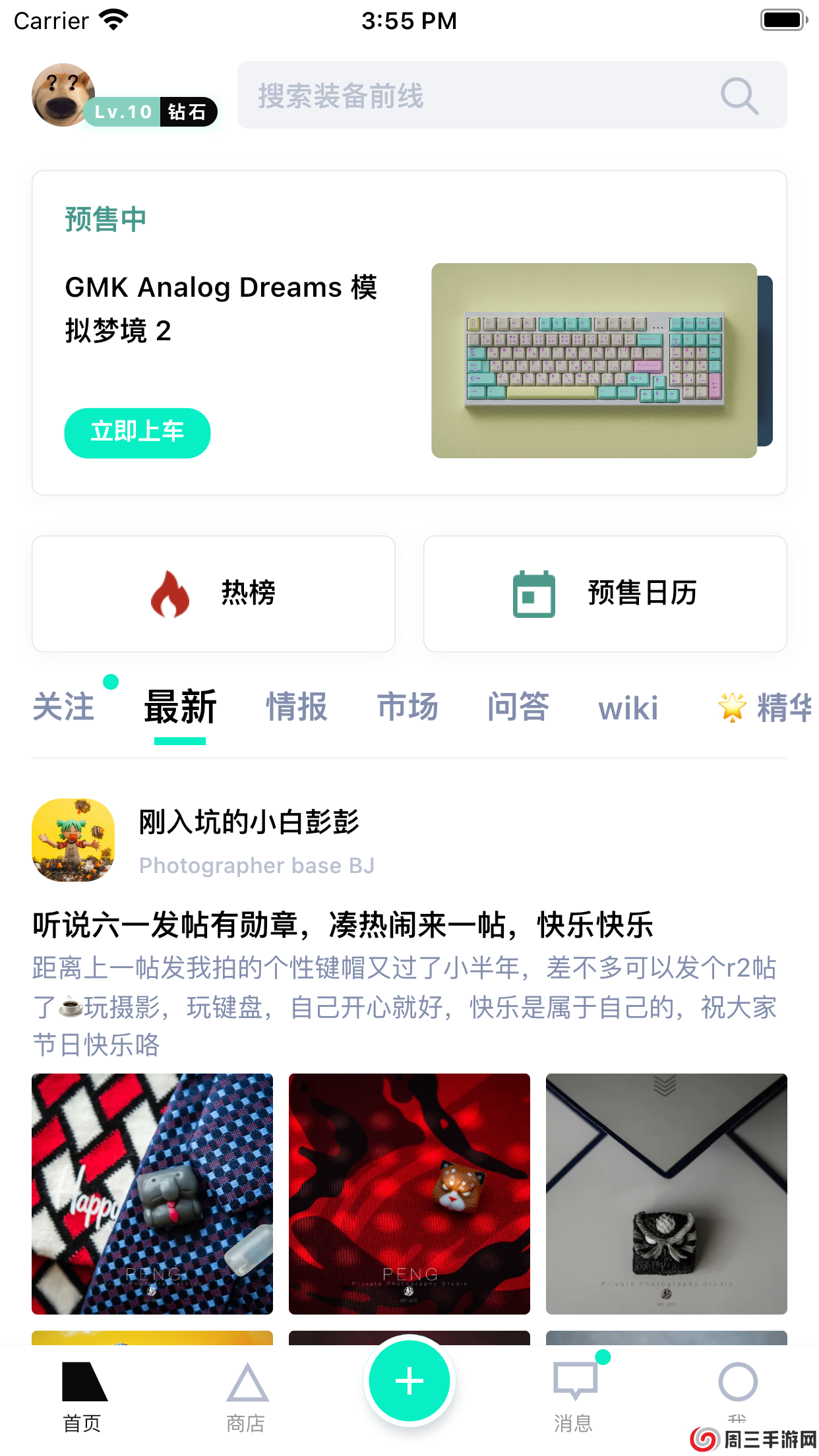Select the 热榜 flame icon
This screenshot has width=819, height=1456.
(x=168, y=593)
